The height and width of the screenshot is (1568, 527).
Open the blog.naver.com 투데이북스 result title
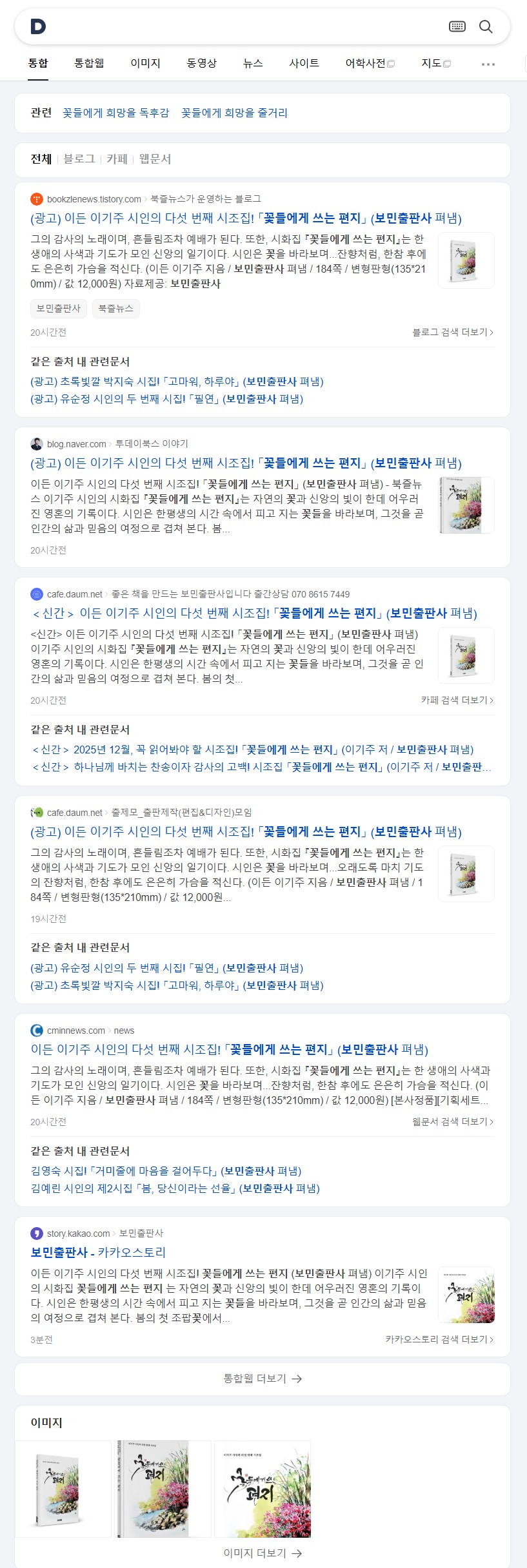[246, 463]
